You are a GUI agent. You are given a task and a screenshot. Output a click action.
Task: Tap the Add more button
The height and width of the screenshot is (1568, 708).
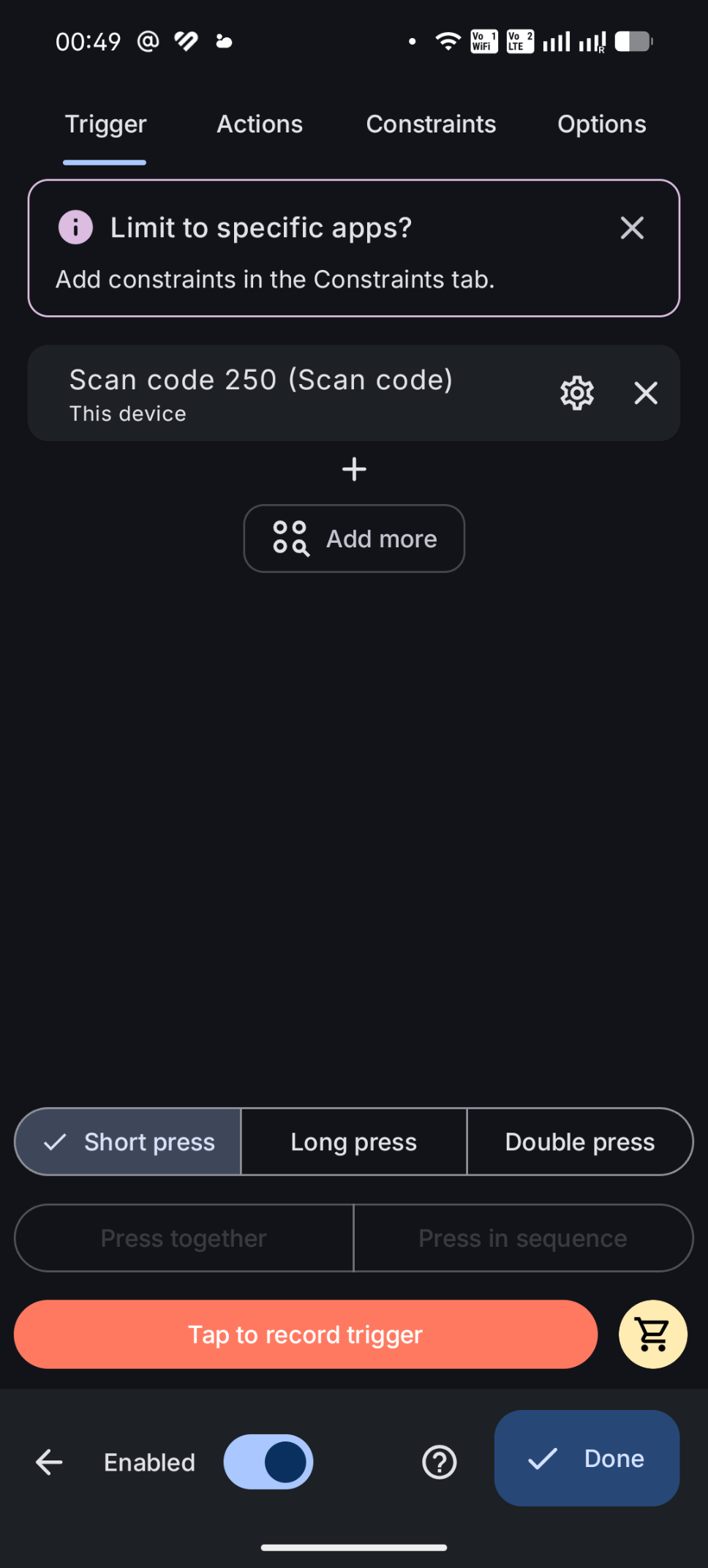[354, 539]
